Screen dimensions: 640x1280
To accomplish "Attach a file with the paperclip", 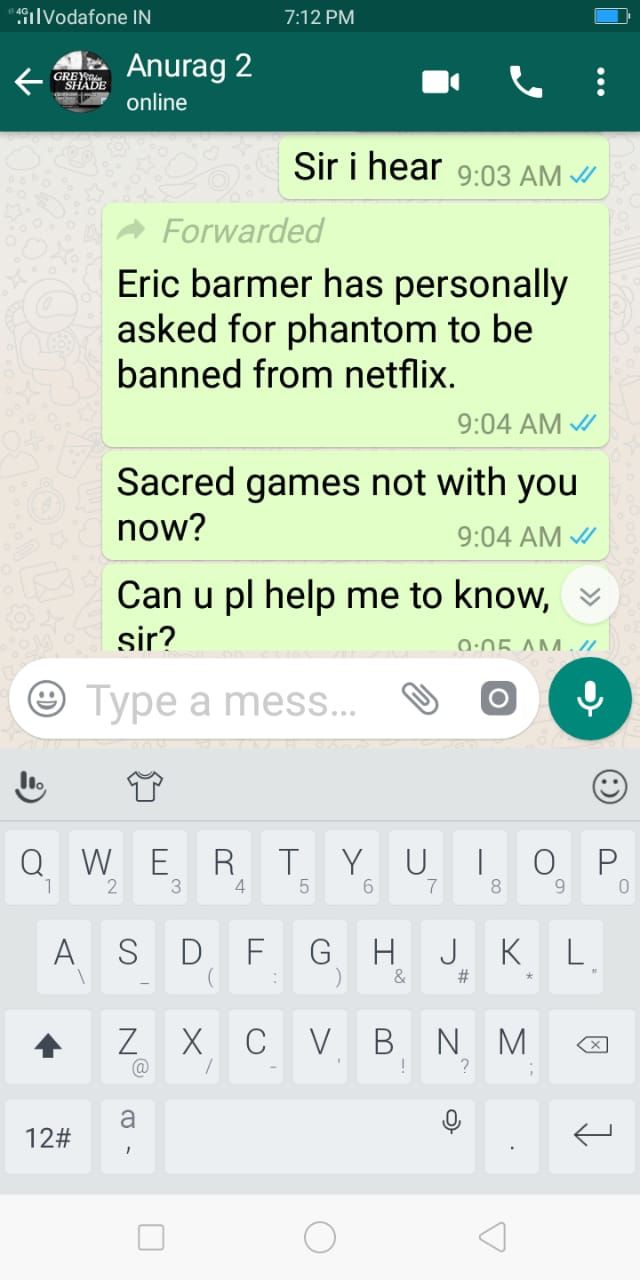I will click(x=420, y=699).
